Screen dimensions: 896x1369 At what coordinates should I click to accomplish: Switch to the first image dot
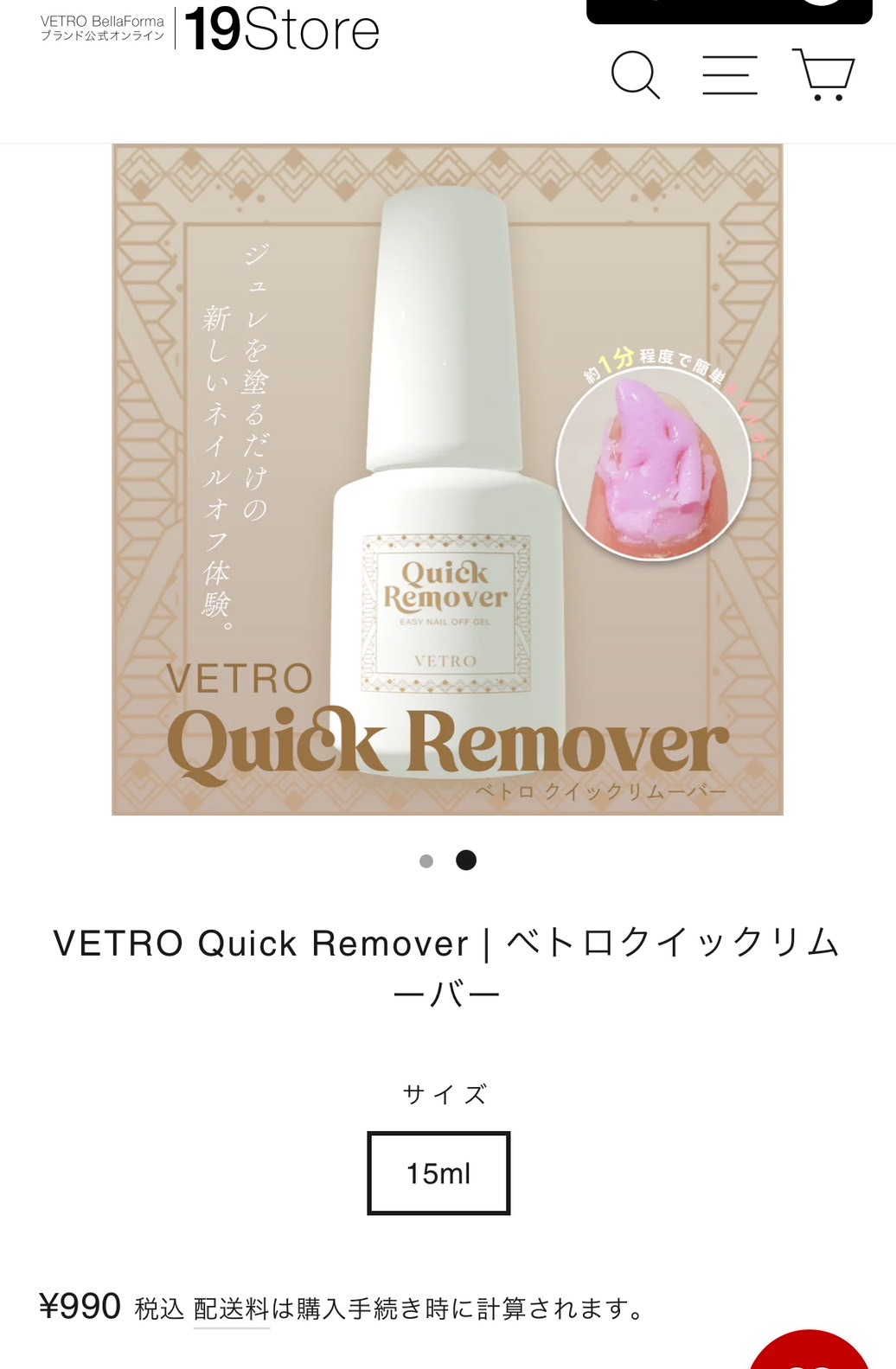point(426,860)
